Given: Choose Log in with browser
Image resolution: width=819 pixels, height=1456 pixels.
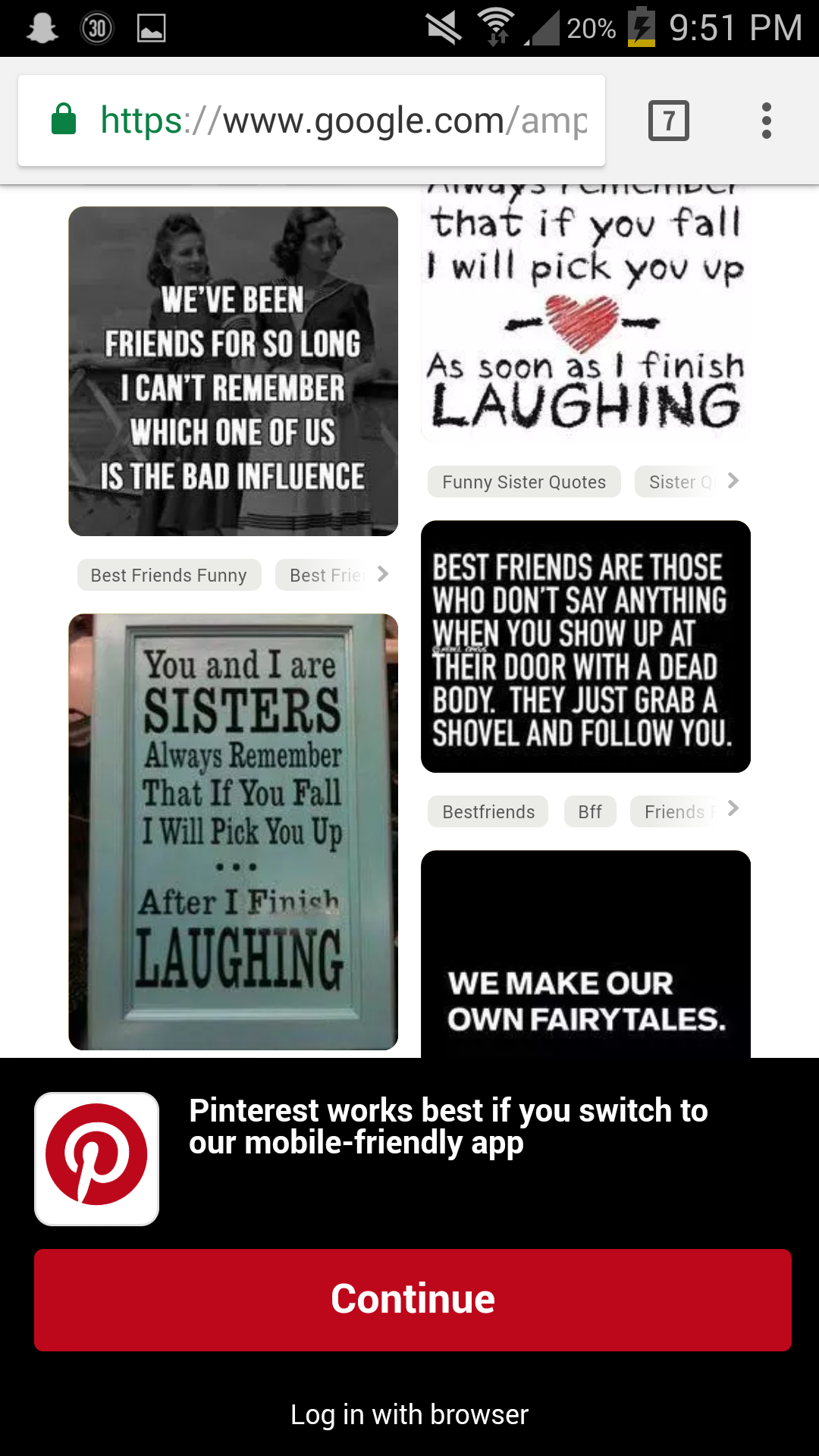Looking at the screenshot, I should click(409, 1415).
